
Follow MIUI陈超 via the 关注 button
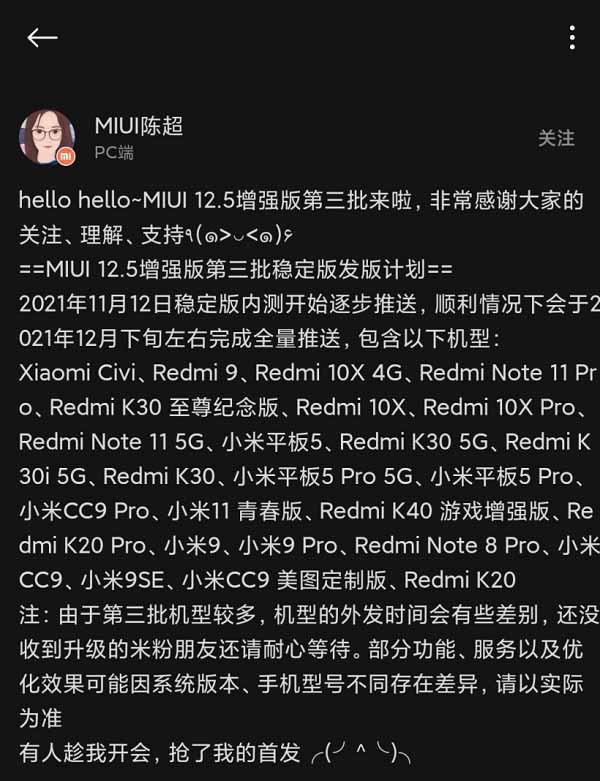pos(556,138)
